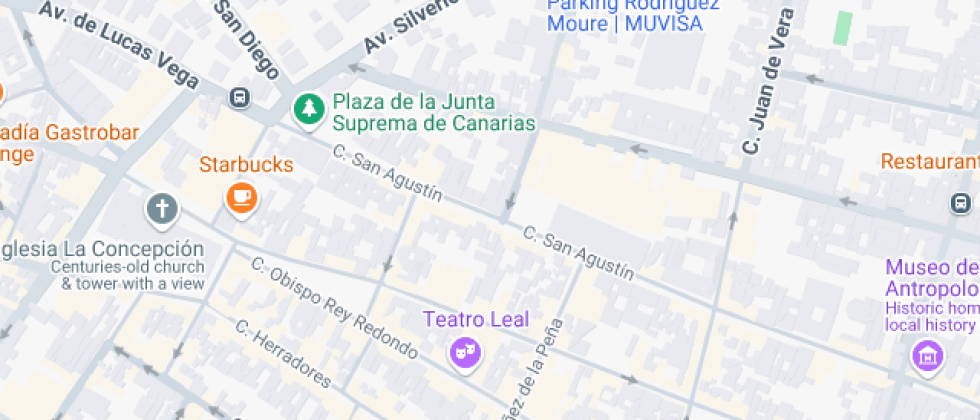Open the Parking Rodríguez Moure MUVISA label
The height and width of the screenshot is (420, 980).
click(x=624, y=14)
